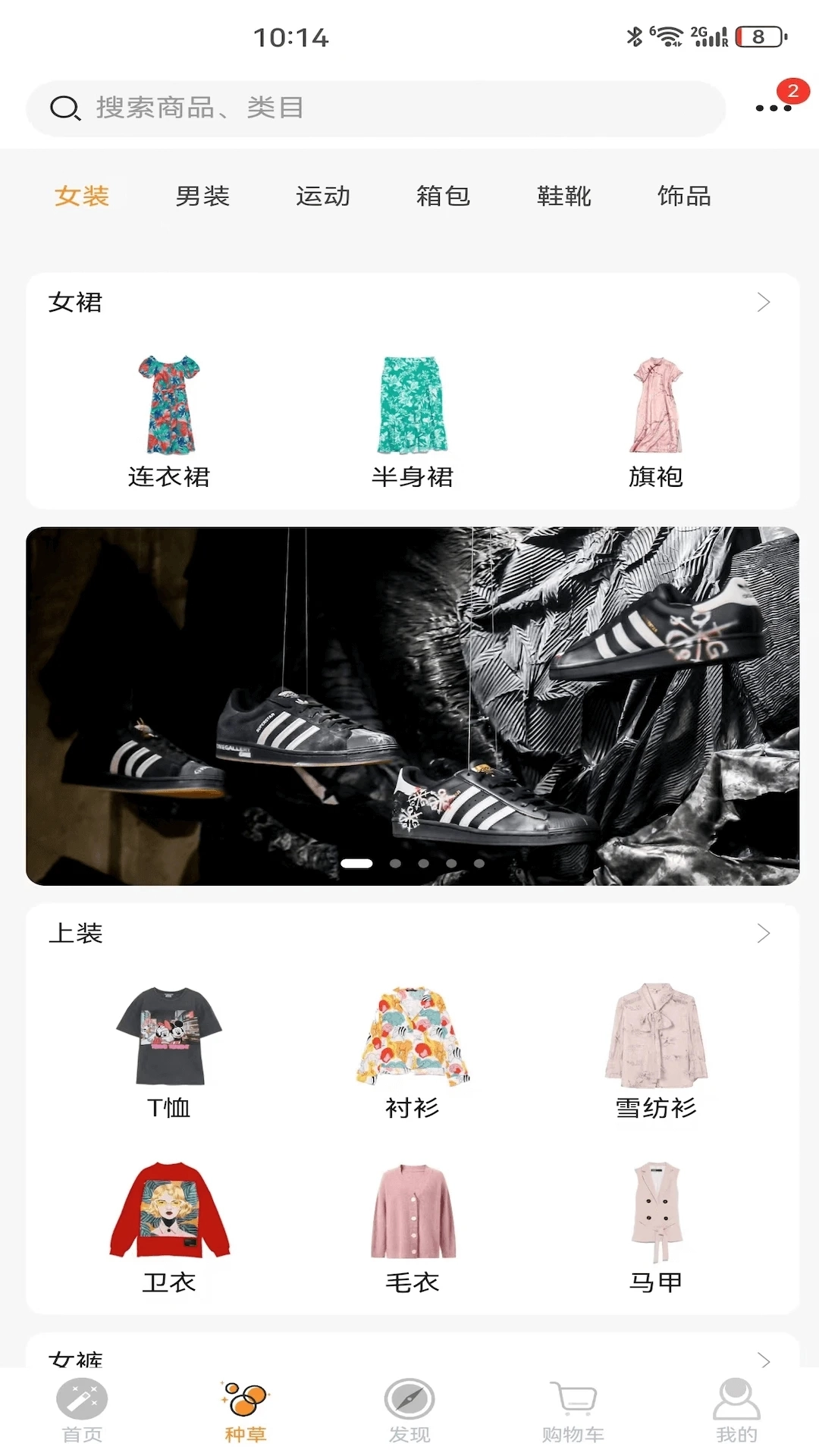Switch to the 运动 tab
This screenshot has width=819, height=1456.
click(323, 196)
